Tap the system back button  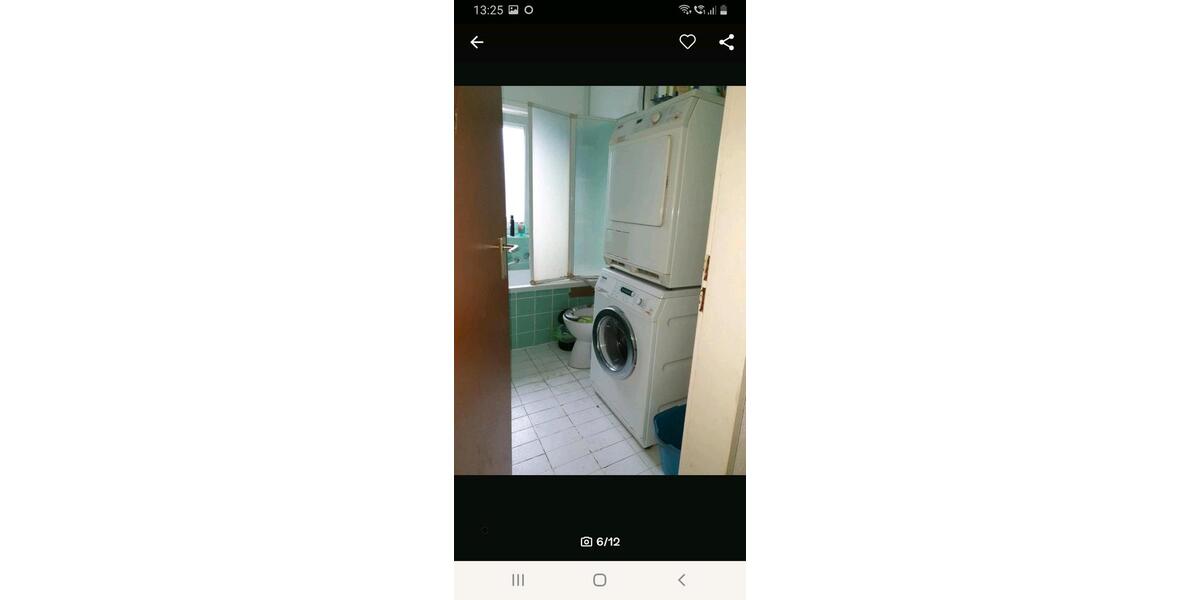coord(681,580)
